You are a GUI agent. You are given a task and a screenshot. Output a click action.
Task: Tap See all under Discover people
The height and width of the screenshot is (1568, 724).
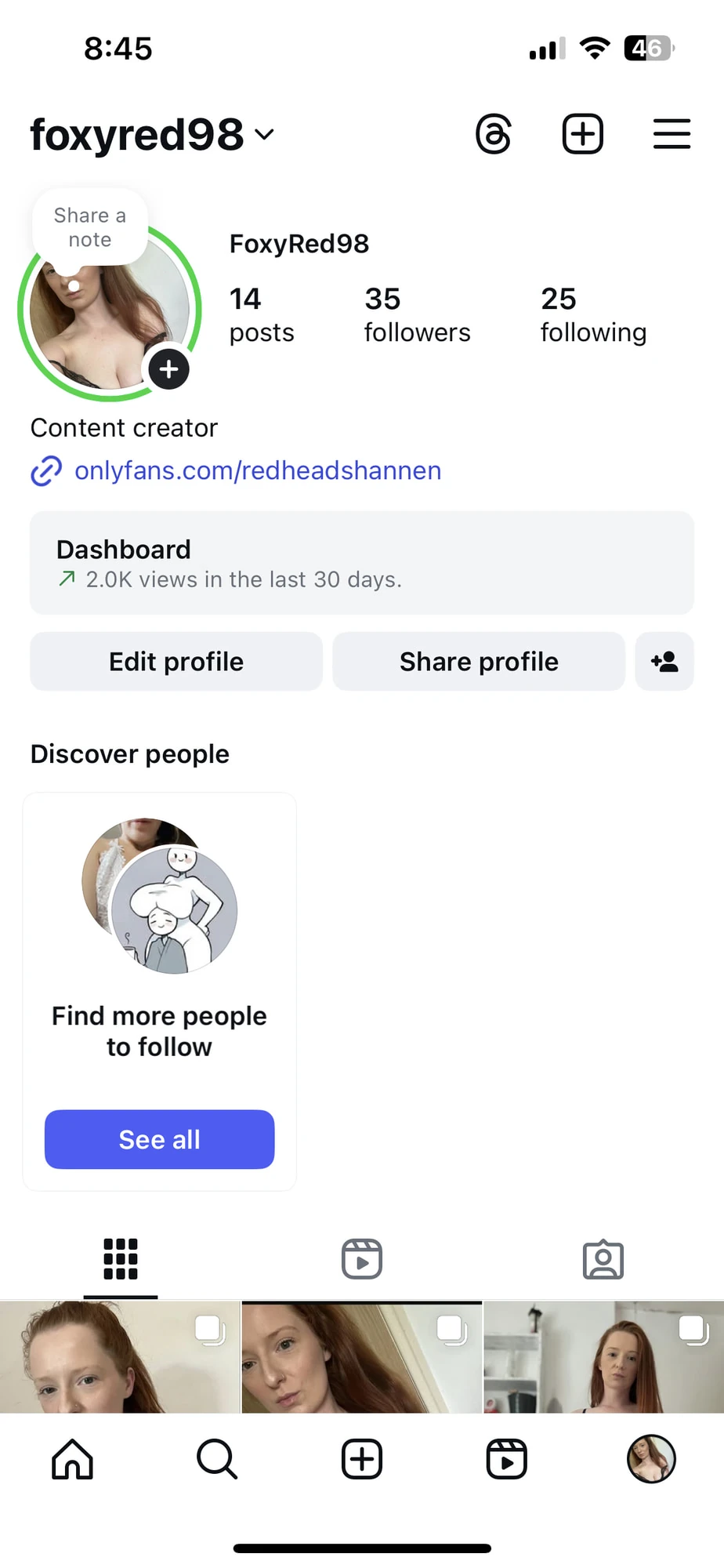pos(159,1139)
